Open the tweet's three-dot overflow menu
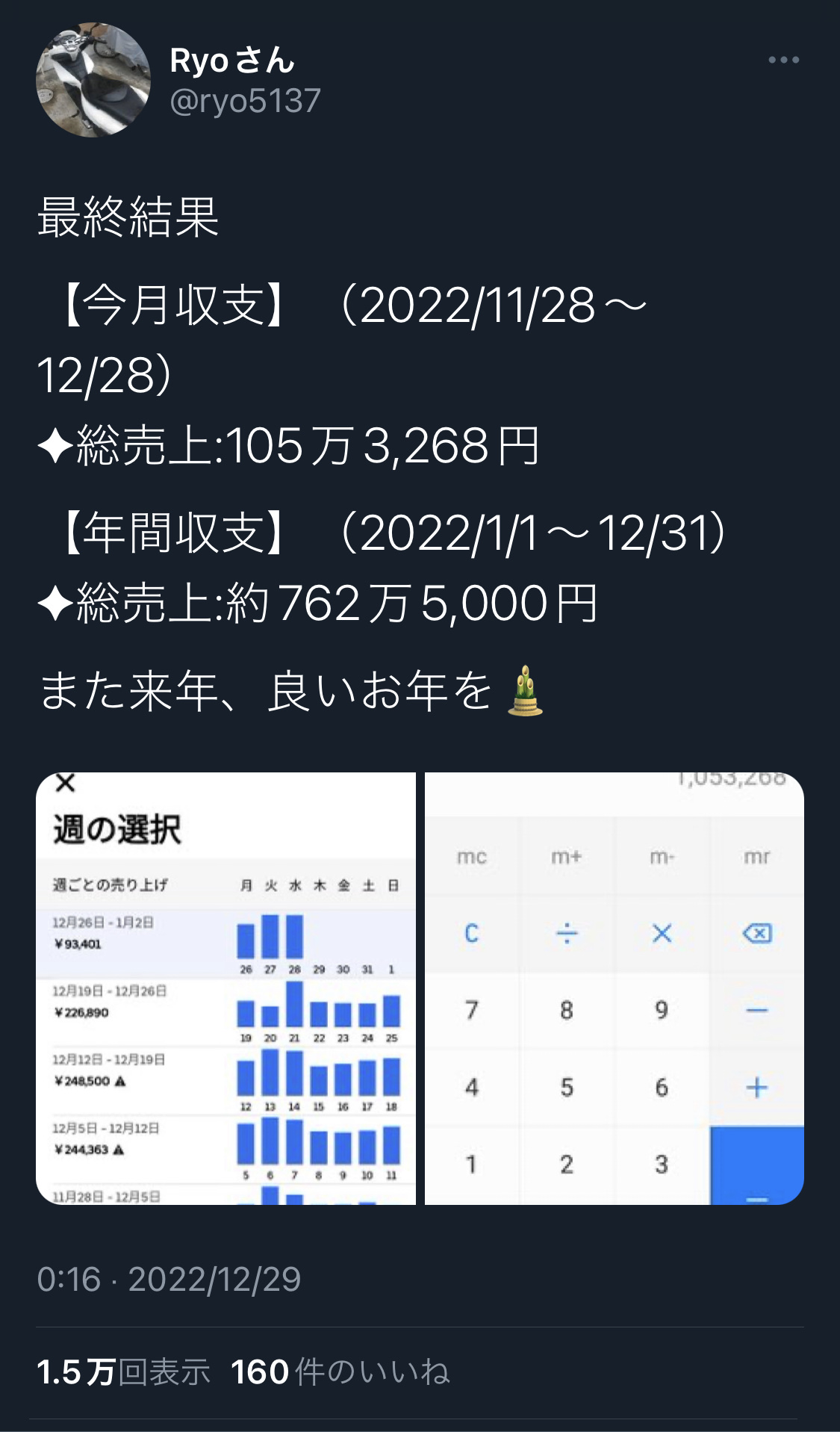 [783, 60]
